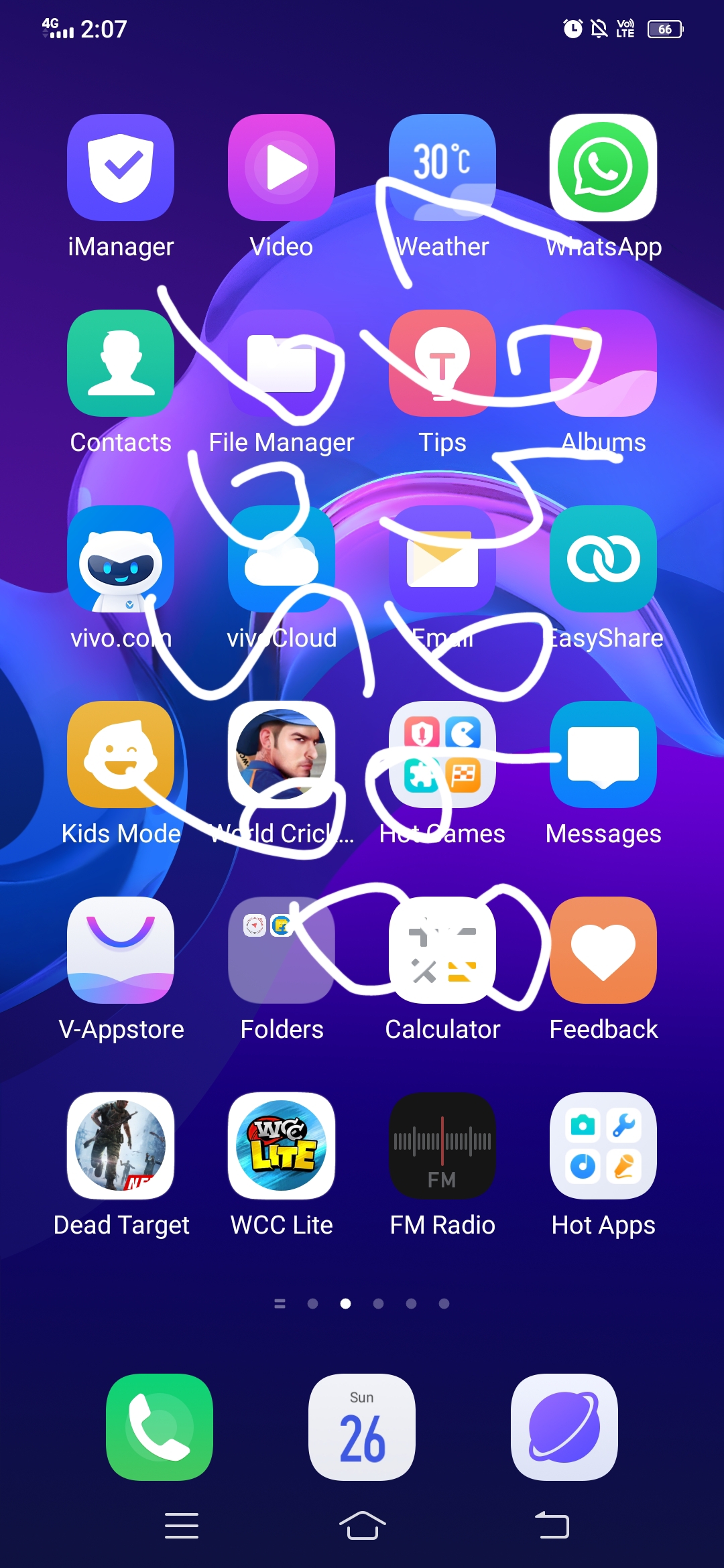Open V-Appstore
The width and height of the screenshot is (724, 1568).
pyautogui.click(x=121, y=950)
